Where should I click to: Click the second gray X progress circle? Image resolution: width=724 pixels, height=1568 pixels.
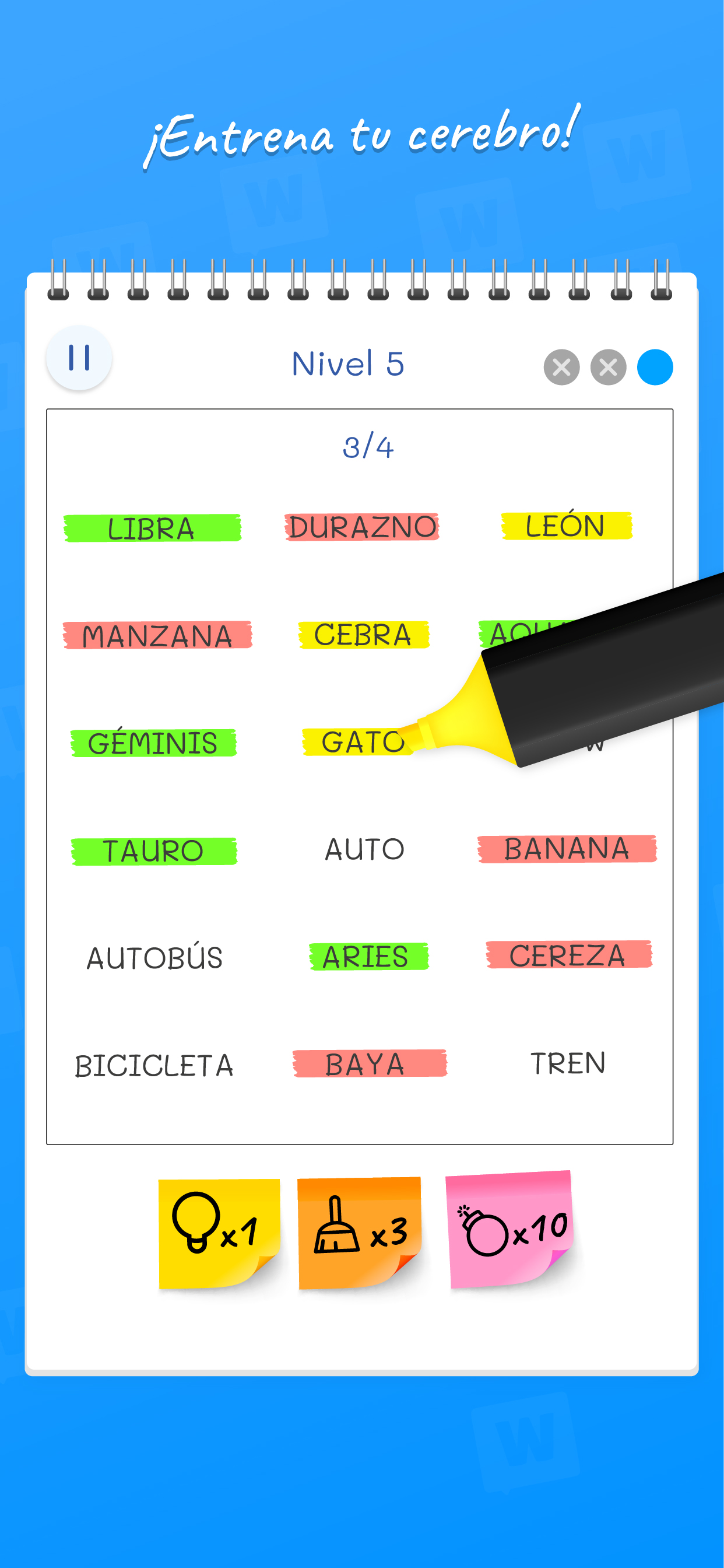[x=609, y=366]
